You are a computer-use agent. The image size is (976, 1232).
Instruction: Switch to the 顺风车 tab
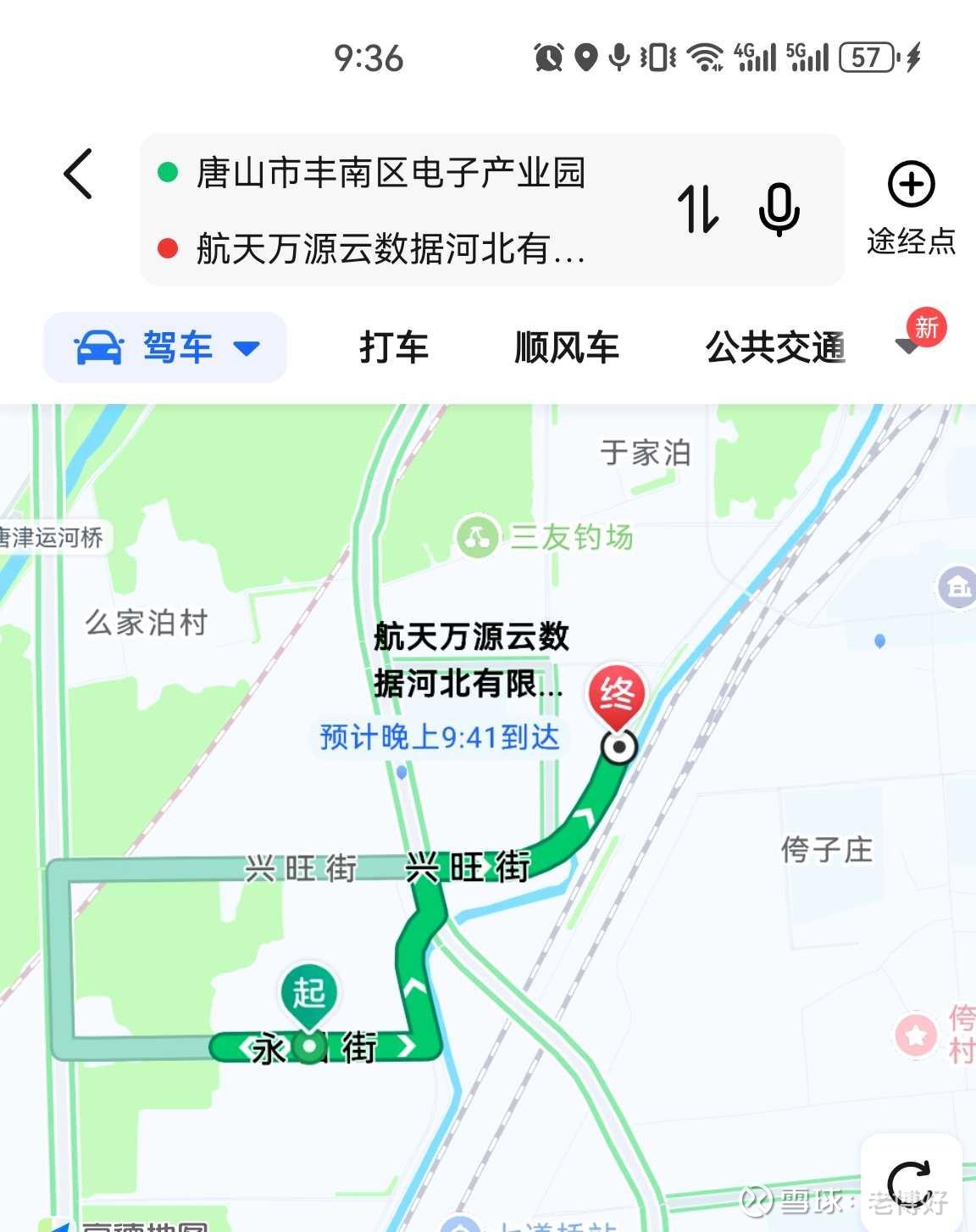567,347
